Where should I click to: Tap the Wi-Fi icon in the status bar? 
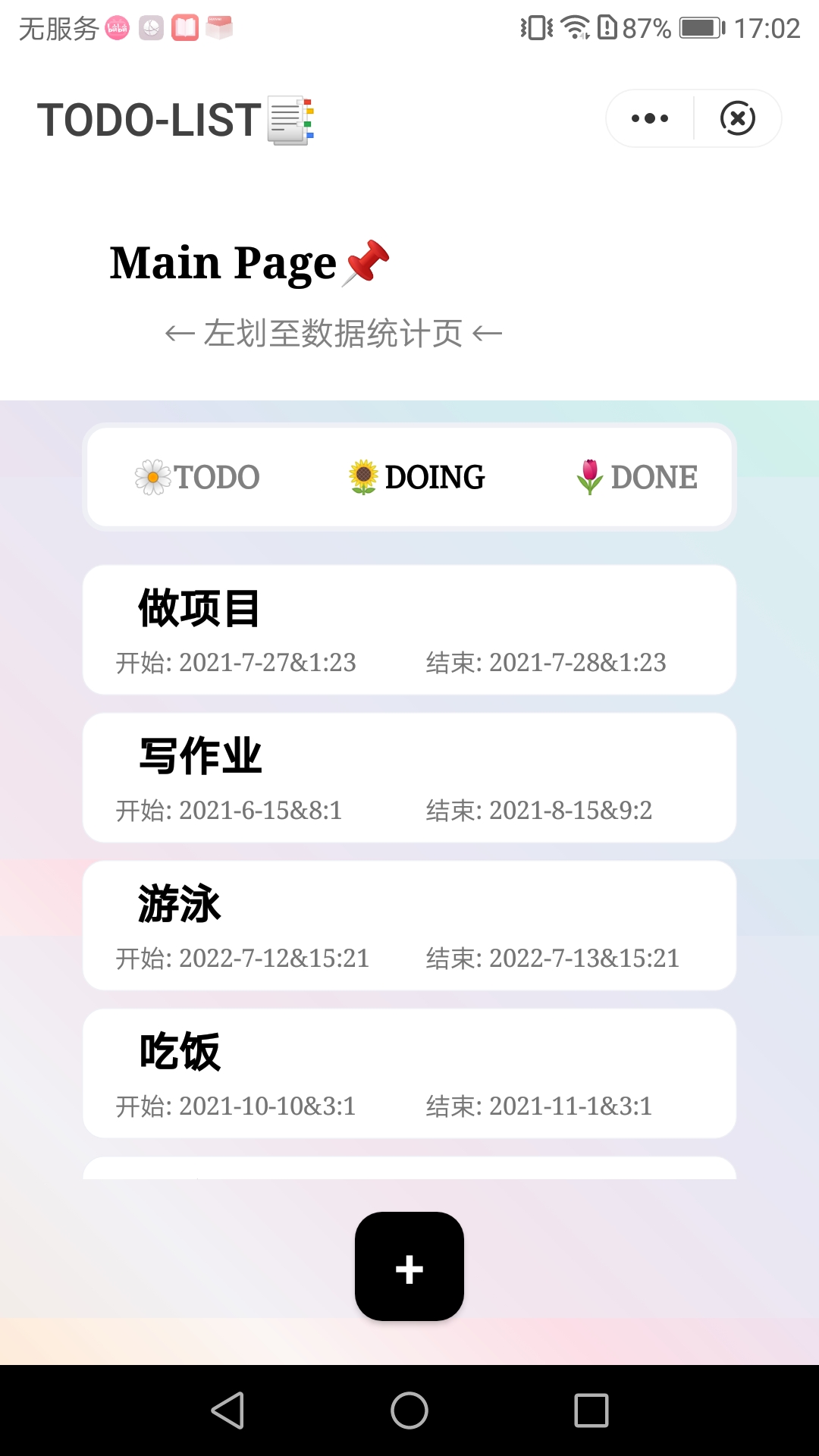pyautogui.click(x=574, y=25)
